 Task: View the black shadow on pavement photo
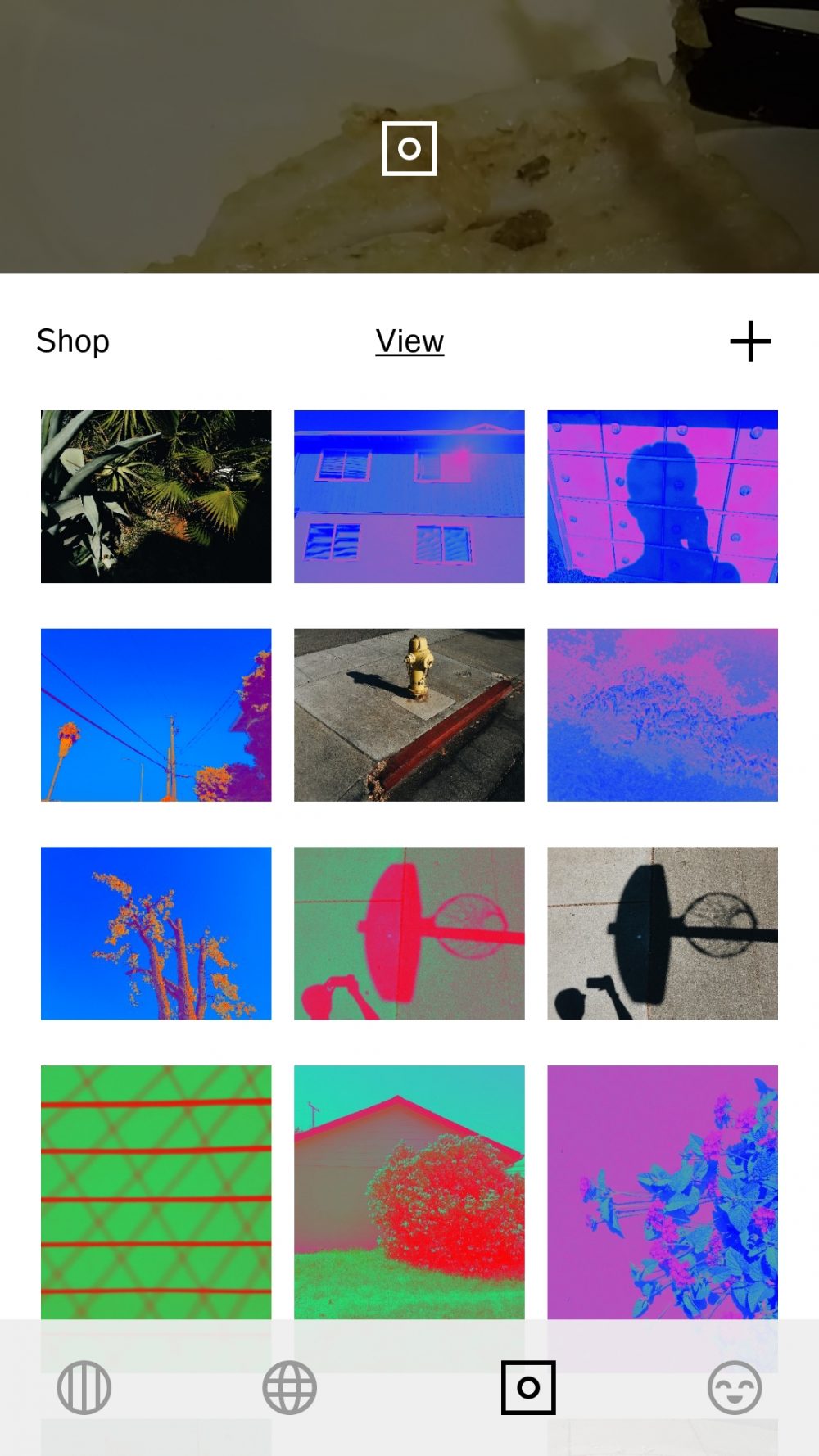click(662, 933)
